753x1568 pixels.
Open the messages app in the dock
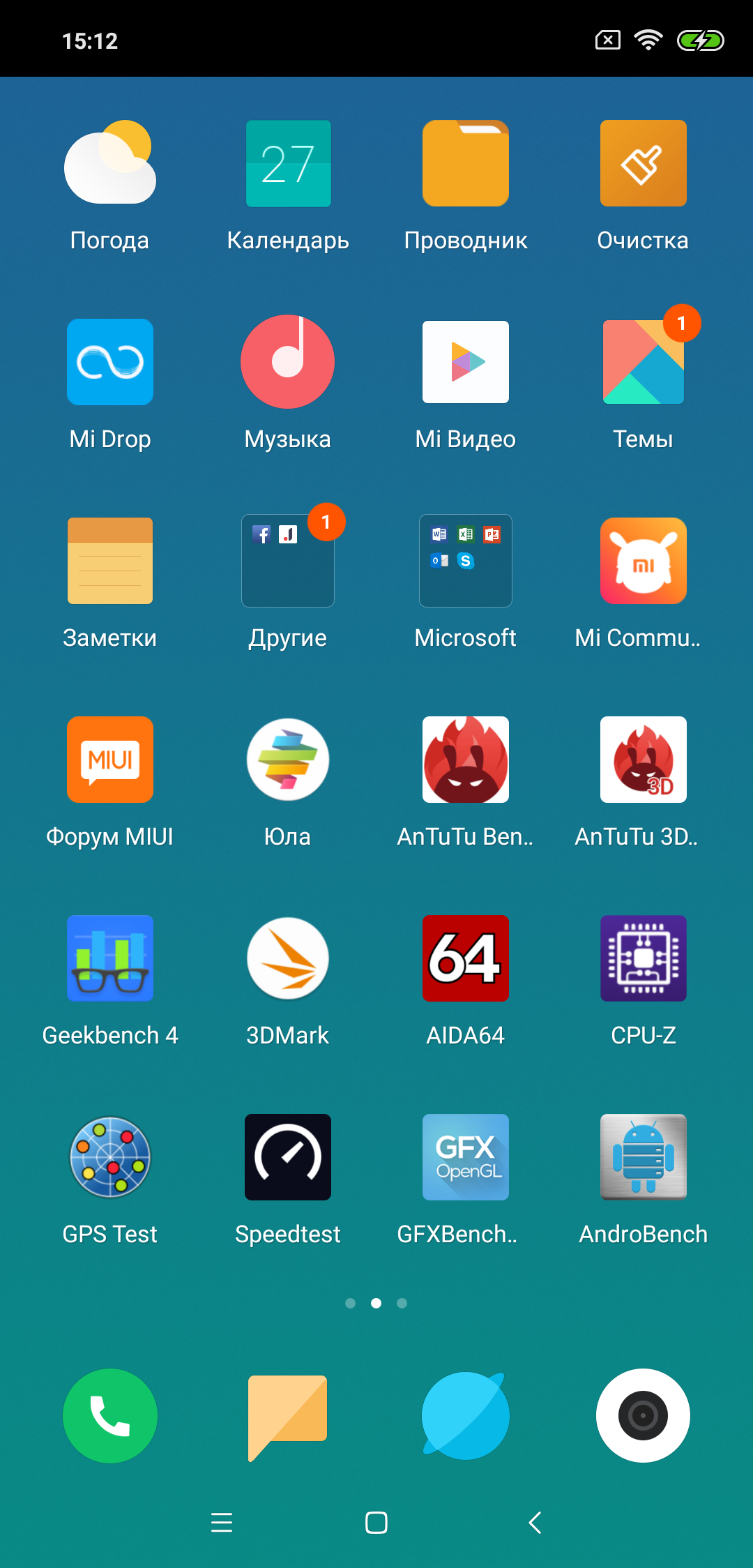point(288,1415)
